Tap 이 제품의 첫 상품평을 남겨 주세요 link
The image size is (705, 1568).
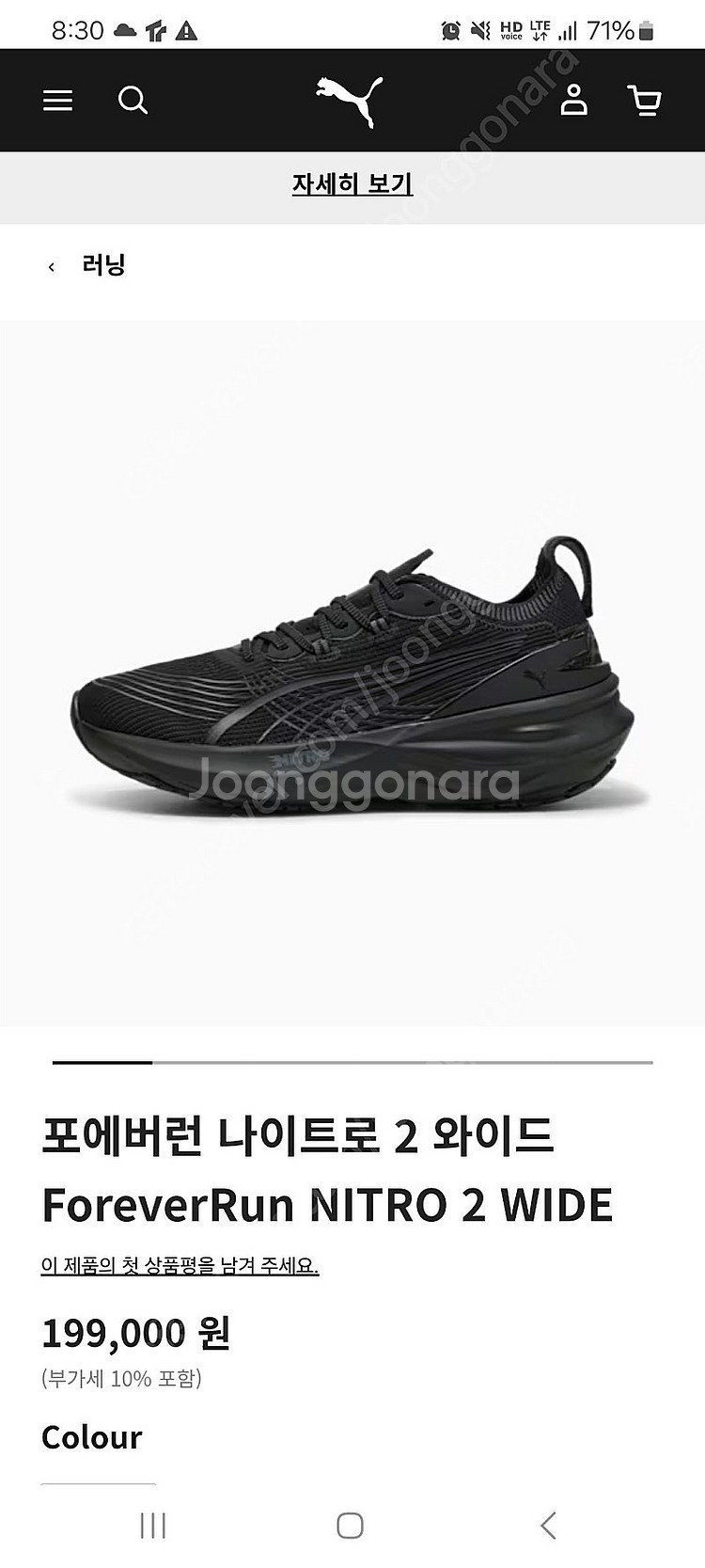(x=180, y=1266)
